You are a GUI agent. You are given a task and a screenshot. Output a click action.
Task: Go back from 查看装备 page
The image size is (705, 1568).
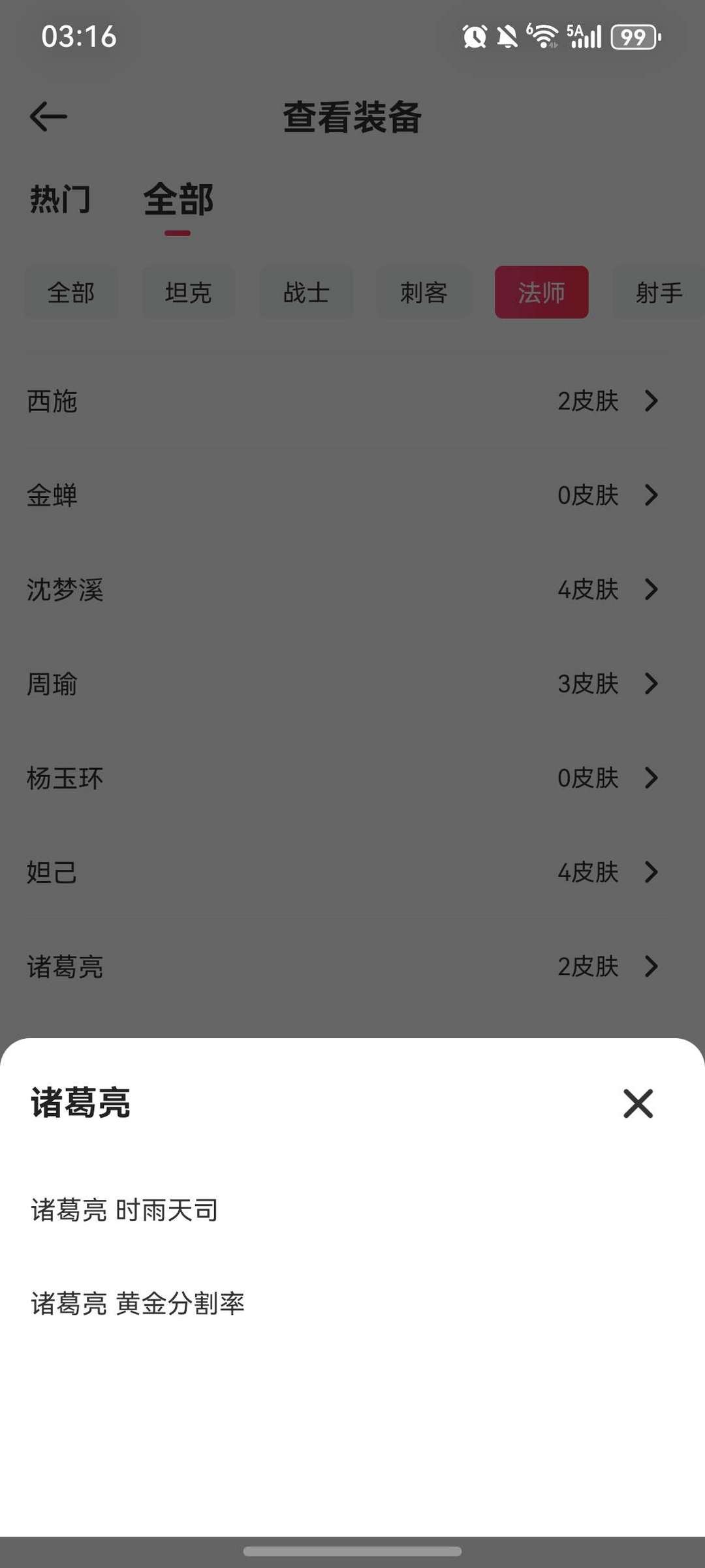click(x=48, y=117)
